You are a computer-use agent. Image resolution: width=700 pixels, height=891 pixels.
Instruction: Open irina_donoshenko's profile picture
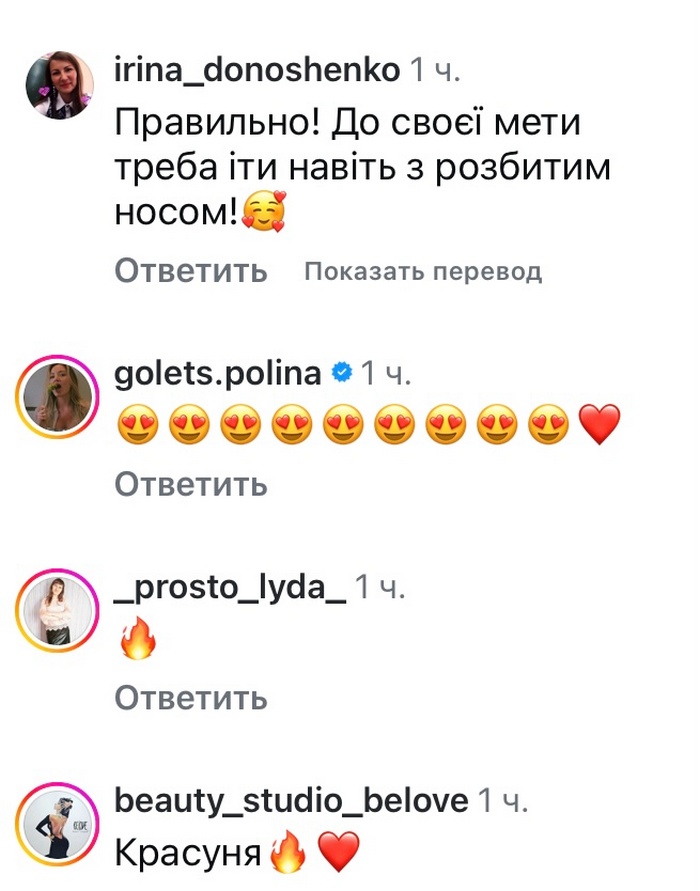[60, 83]
